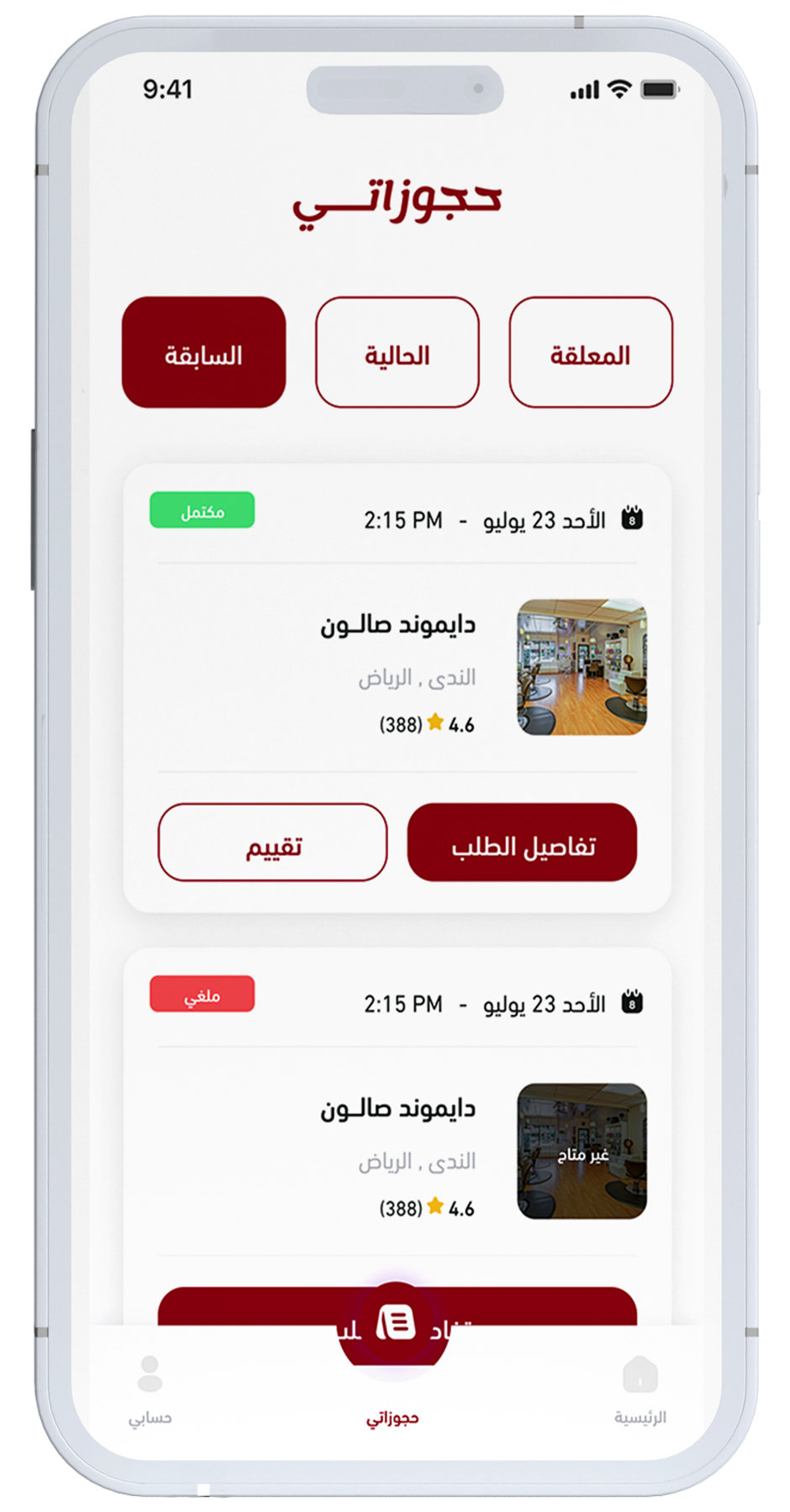The image size is (790, 1512).
Task: Open the salon photo in the مكتمل booking
Action: click(x=582, y=667)
